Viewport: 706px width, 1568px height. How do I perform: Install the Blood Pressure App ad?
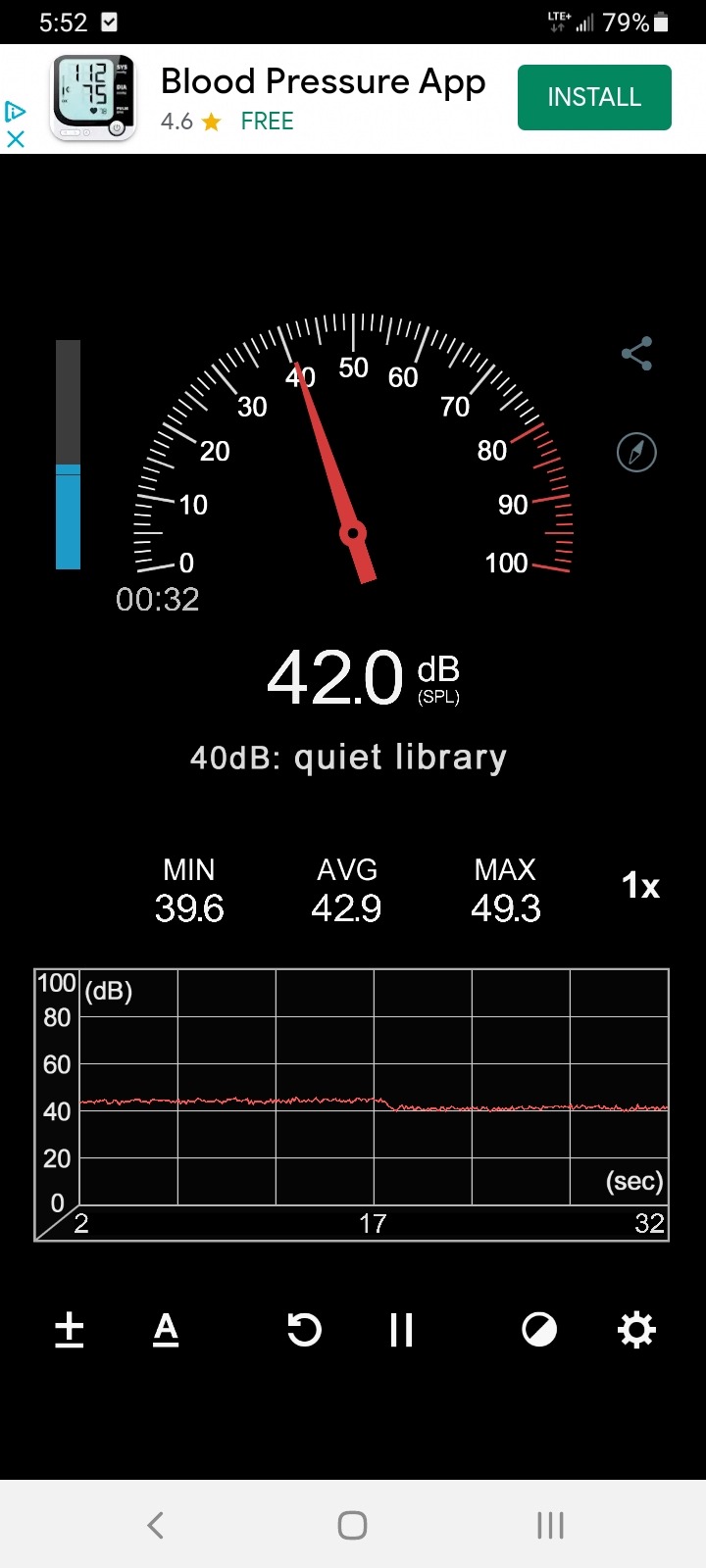pos(594,97)
